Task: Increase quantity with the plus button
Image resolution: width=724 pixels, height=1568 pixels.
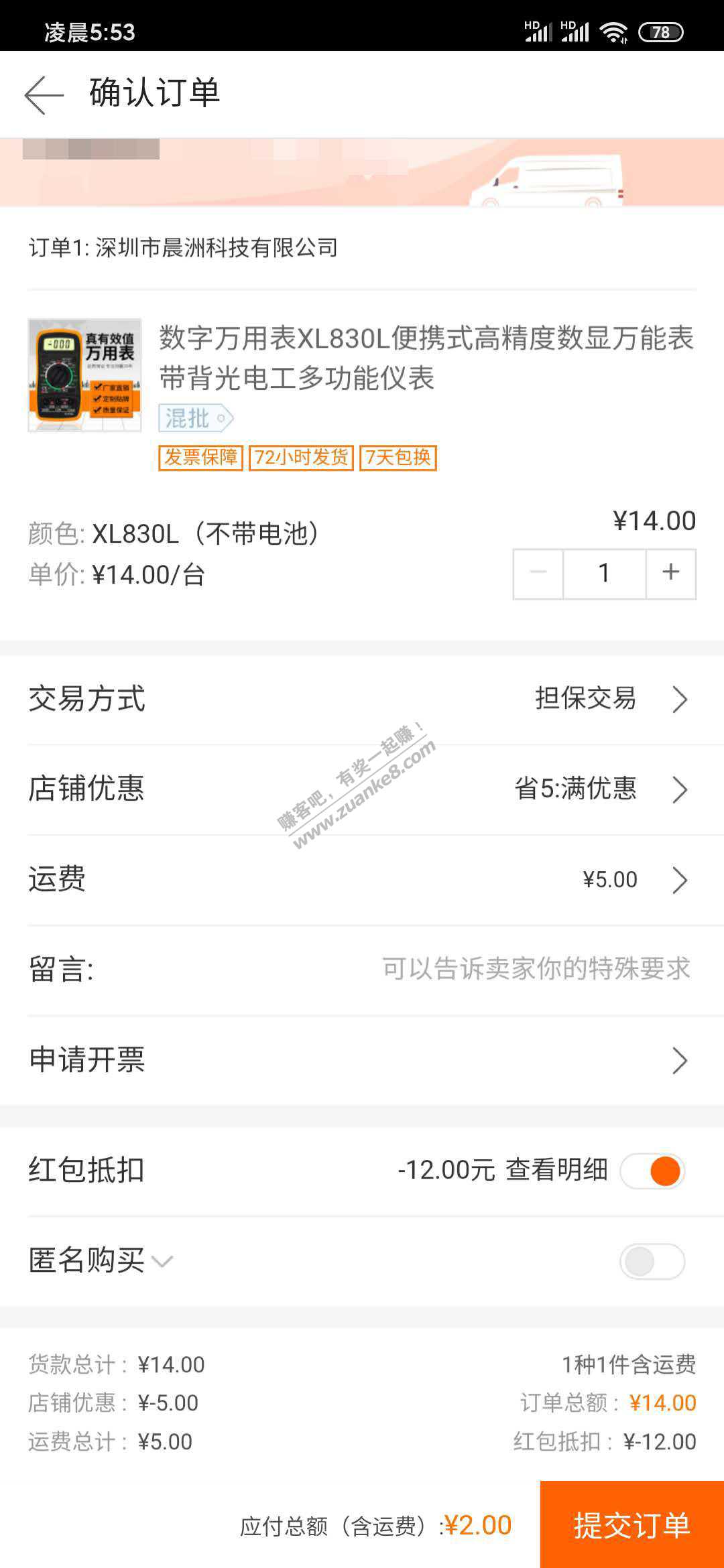Action: click(670, 574)
